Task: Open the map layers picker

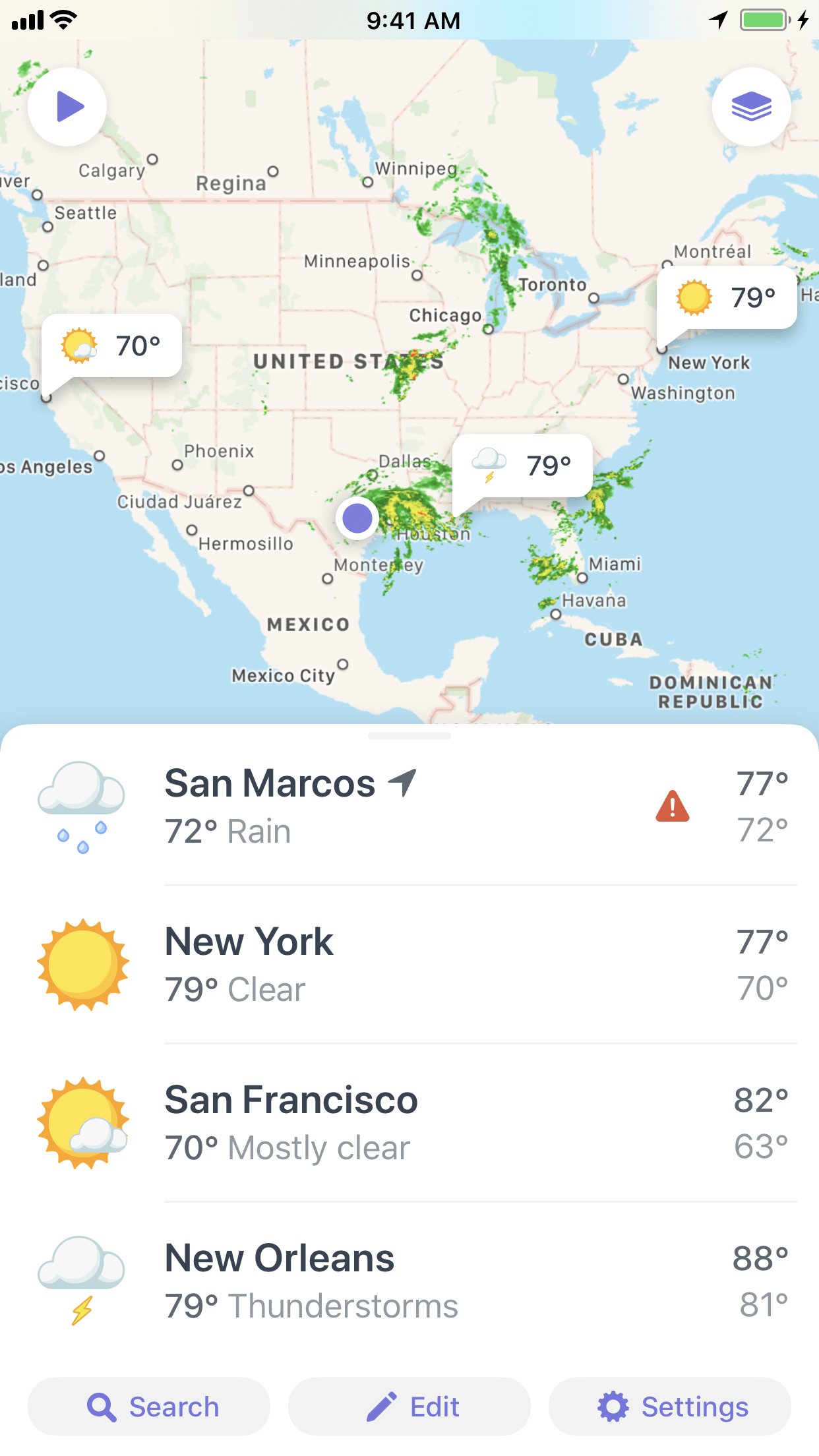Action: point(752,106)
